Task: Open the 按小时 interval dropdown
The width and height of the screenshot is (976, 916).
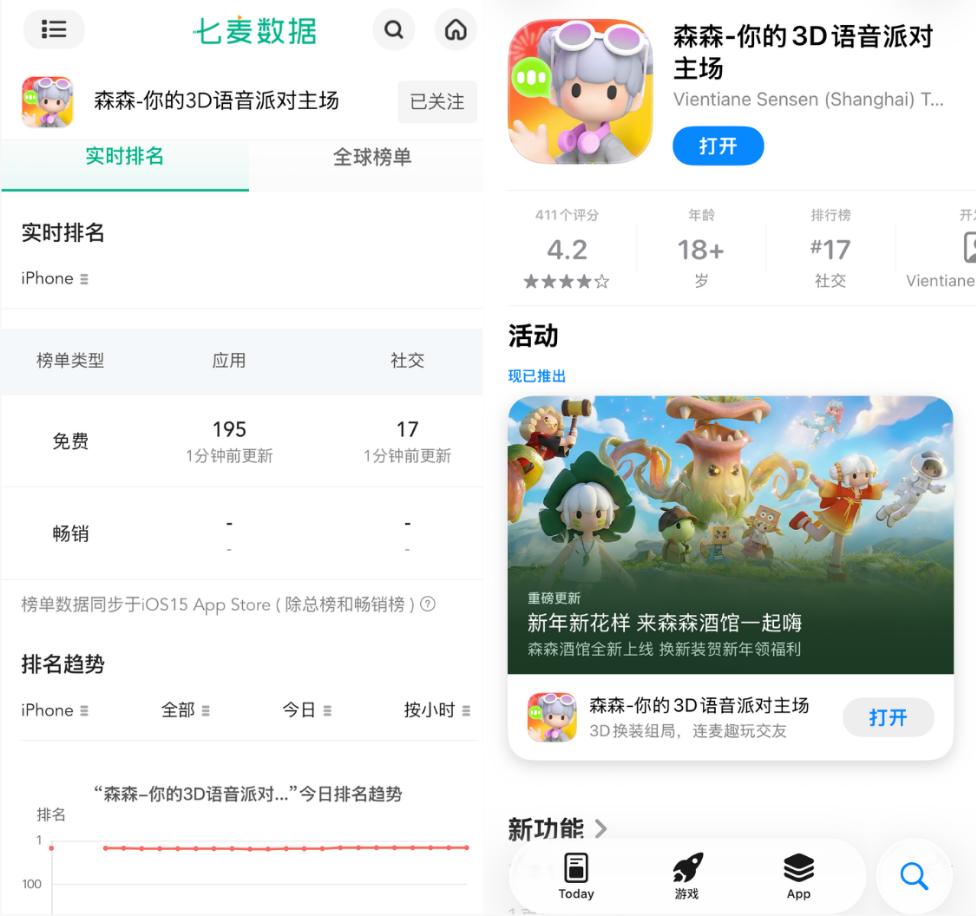Action: point(437,710)
